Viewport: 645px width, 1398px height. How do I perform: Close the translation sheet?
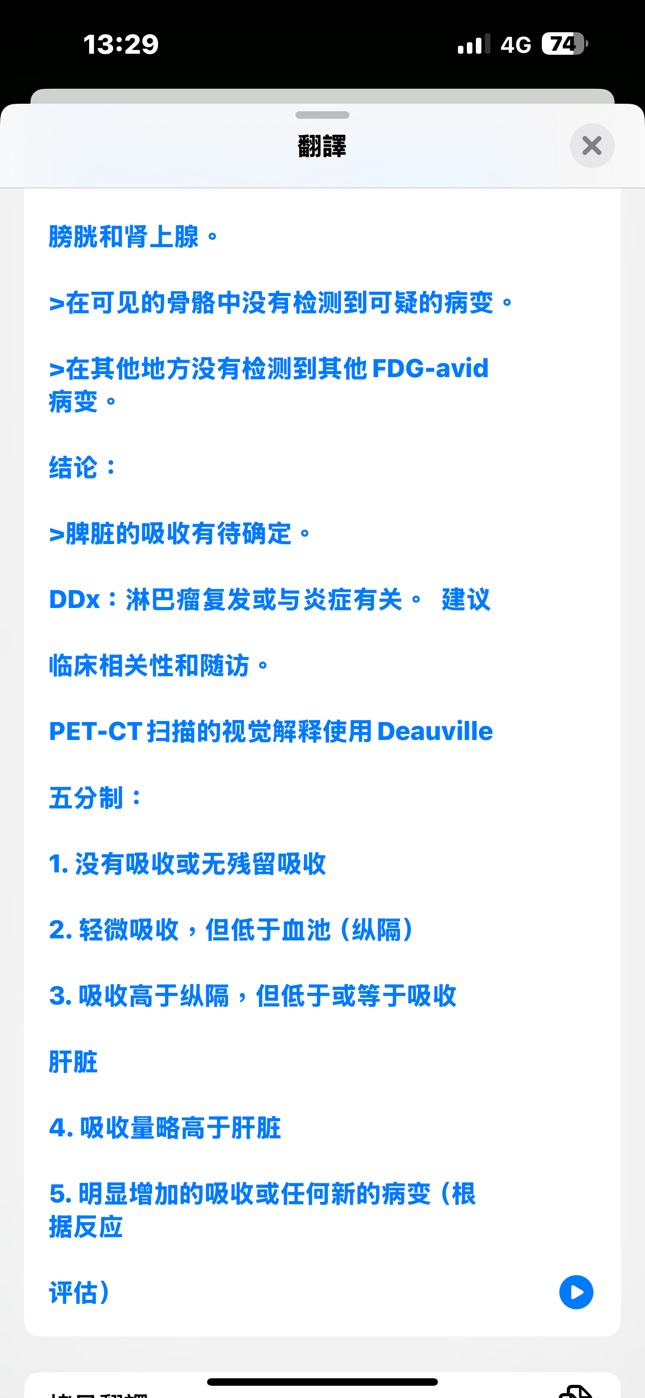coord(592,146)
